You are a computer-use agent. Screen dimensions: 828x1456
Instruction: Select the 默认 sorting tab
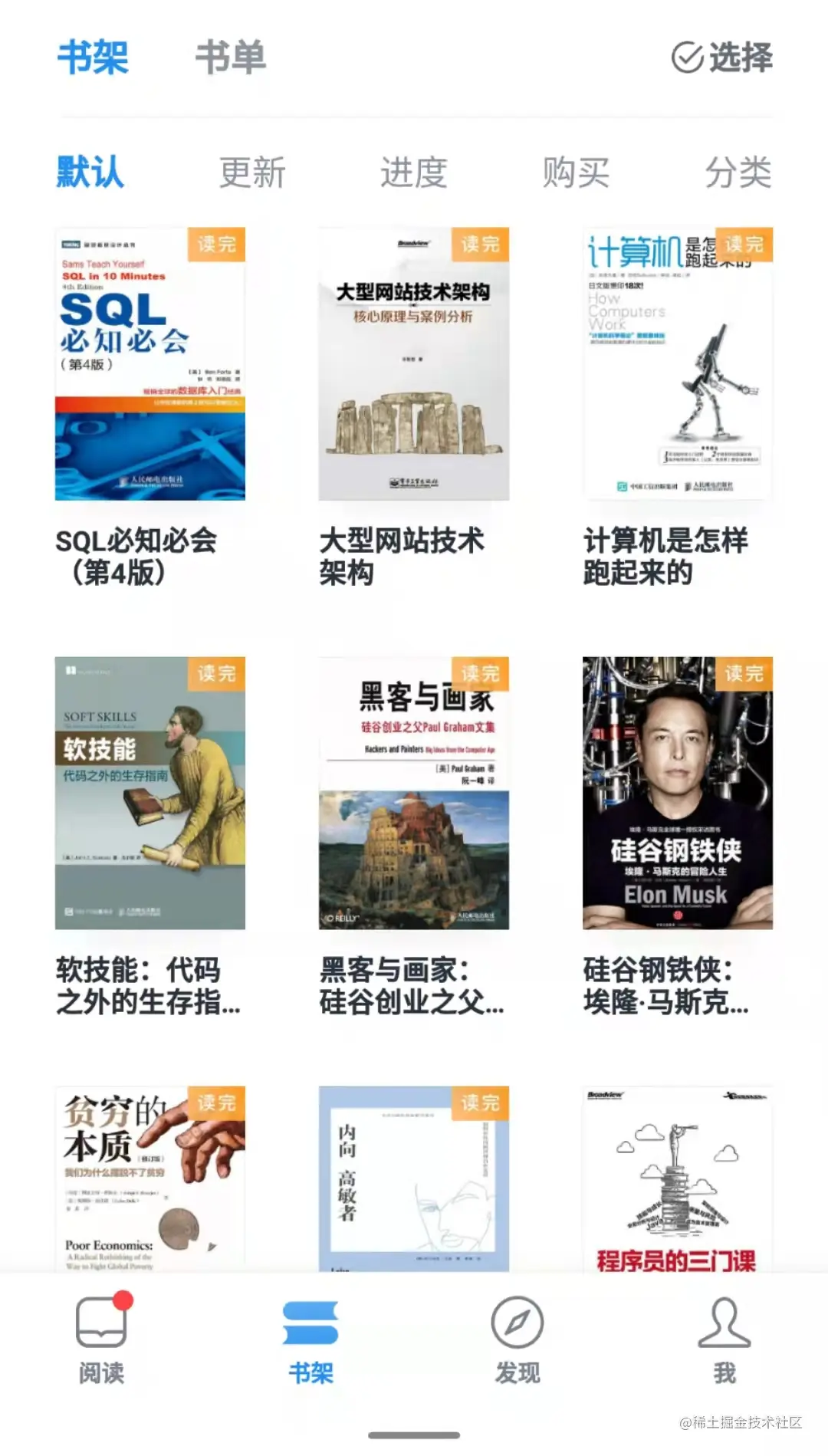coord(90,172)
